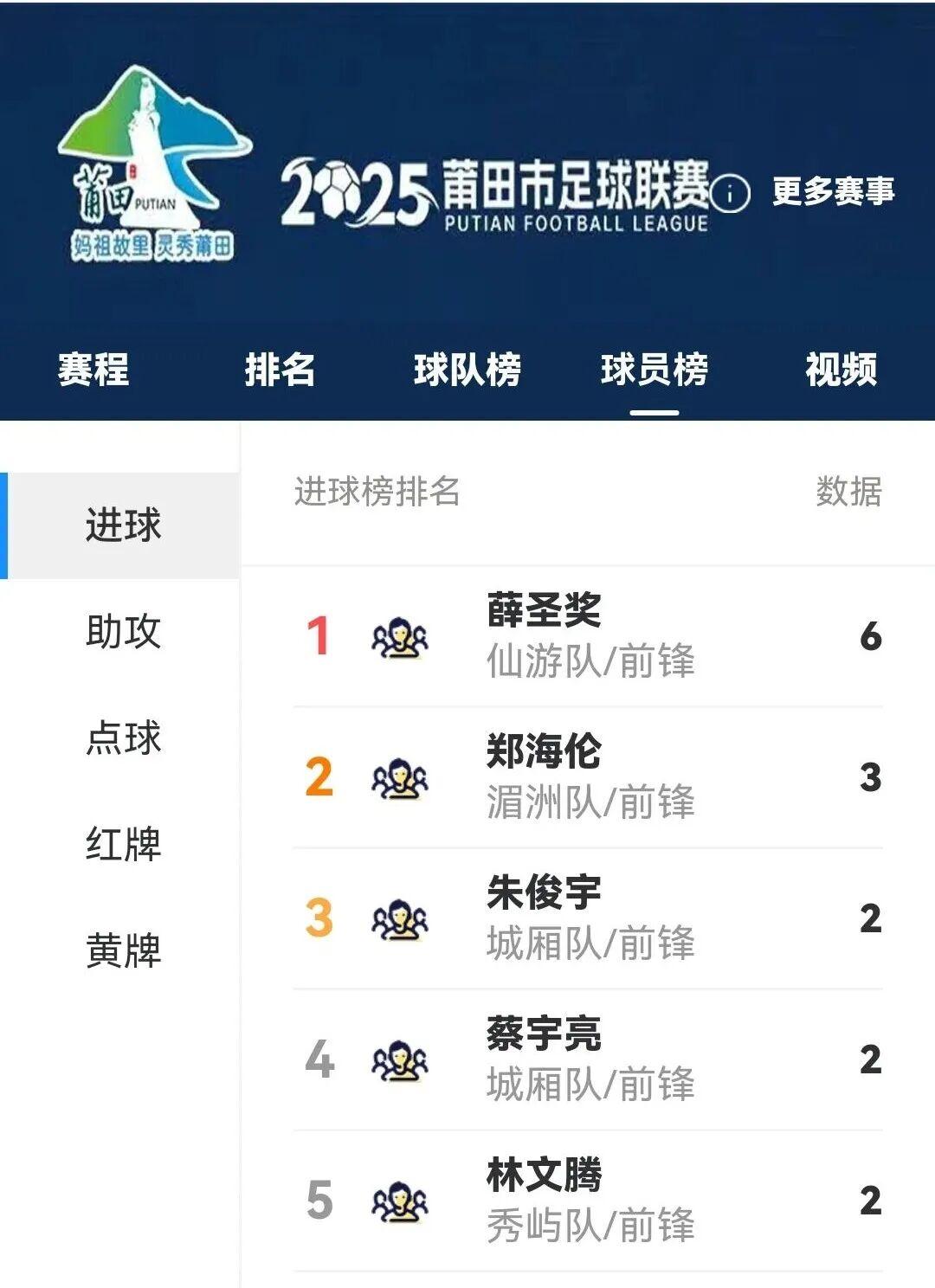Screen dimensions: 935x1288
Task: Switch to the 排名 tab
Action: 280,370
